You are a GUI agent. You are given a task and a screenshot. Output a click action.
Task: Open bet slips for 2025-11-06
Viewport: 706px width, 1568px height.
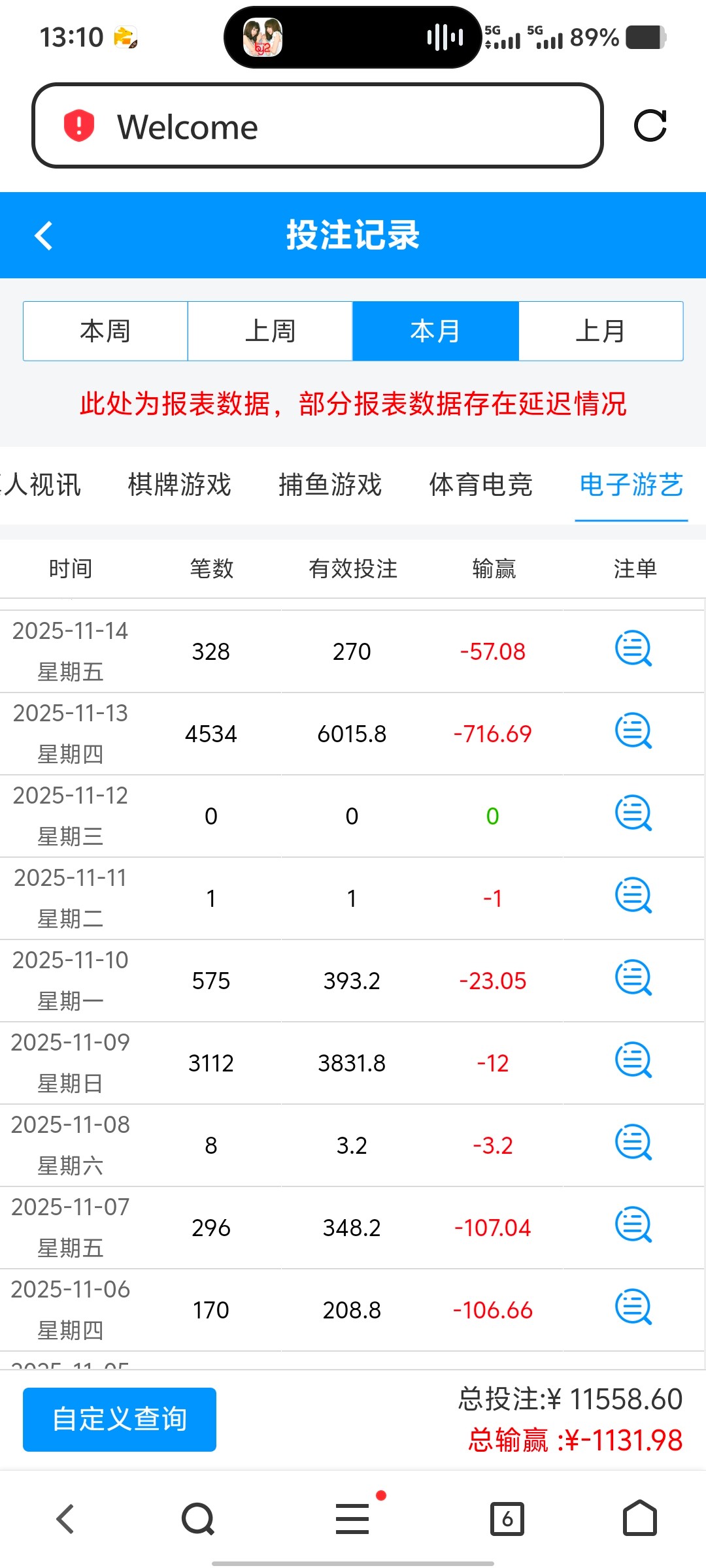point(633,1307)
